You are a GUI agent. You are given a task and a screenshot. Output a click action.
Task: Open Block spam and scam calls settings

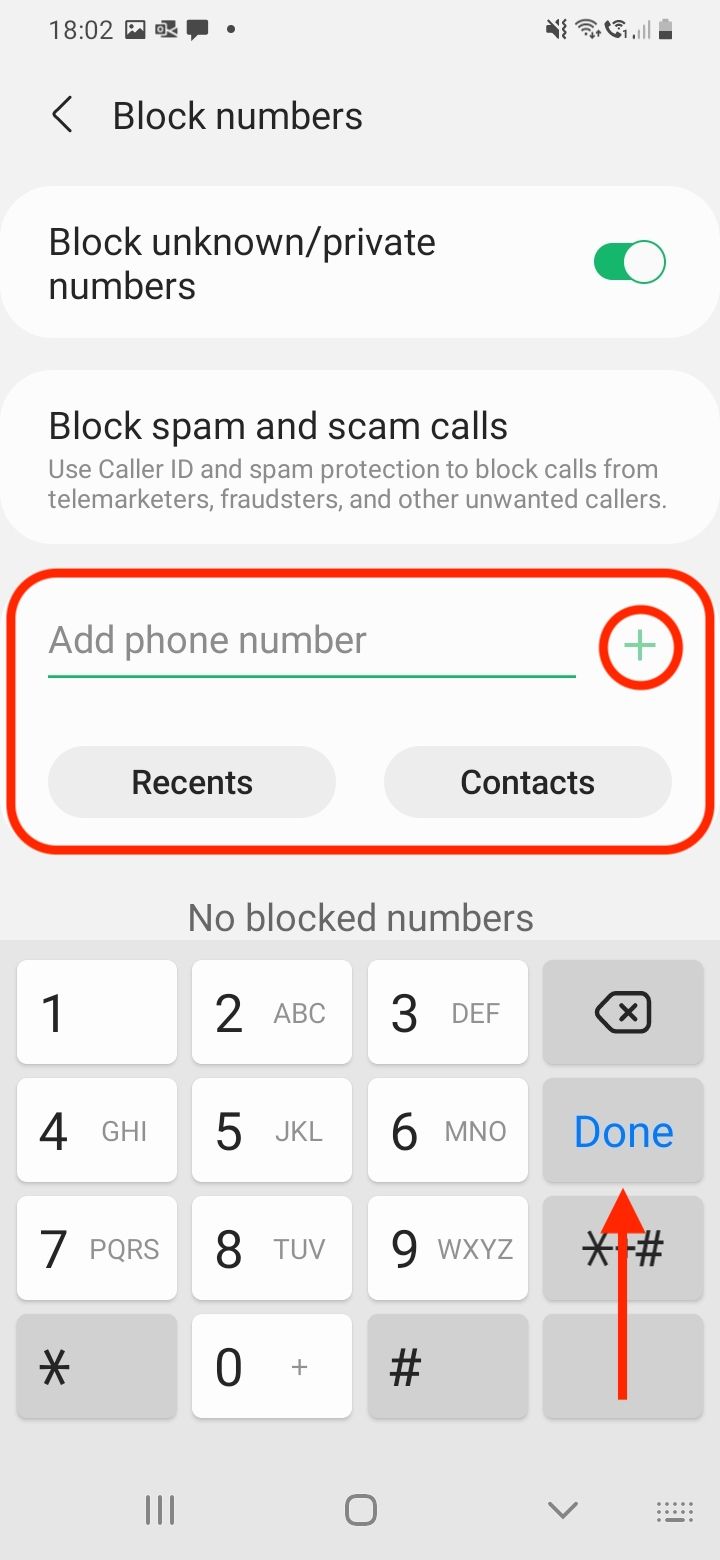pos(359,457)
